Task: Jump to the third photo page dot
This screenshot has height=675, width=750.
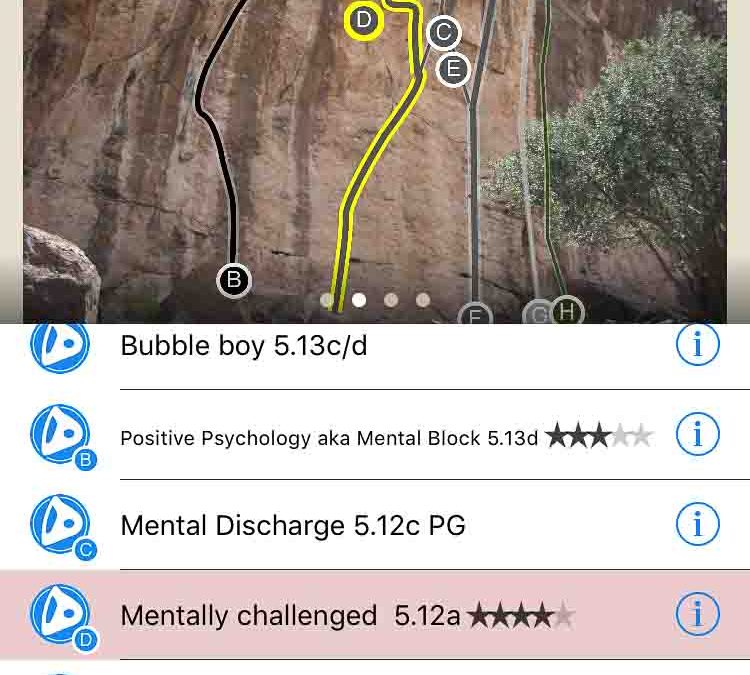Action: click(x=391, y=299)
